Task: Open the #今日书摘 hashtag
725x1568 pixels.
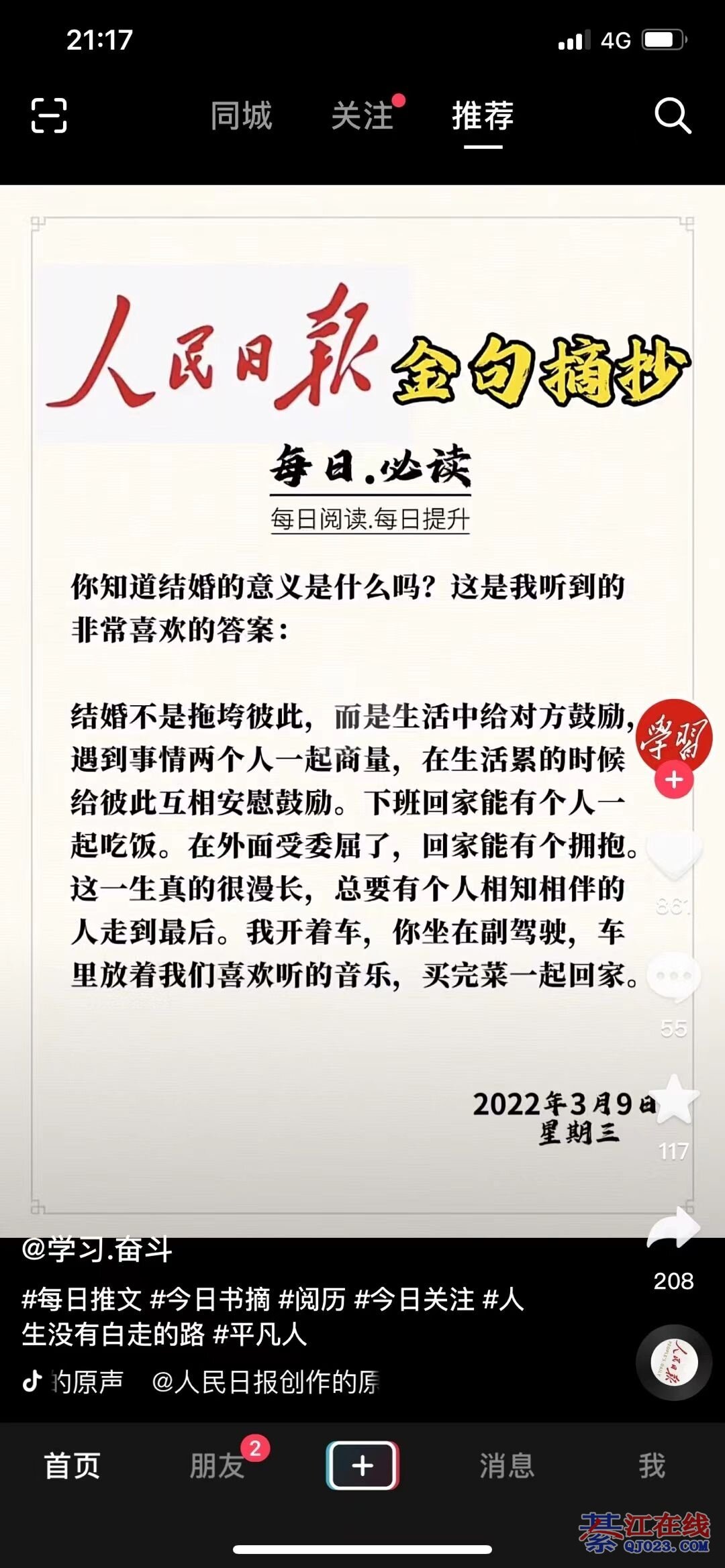Action: point(209,1300)
